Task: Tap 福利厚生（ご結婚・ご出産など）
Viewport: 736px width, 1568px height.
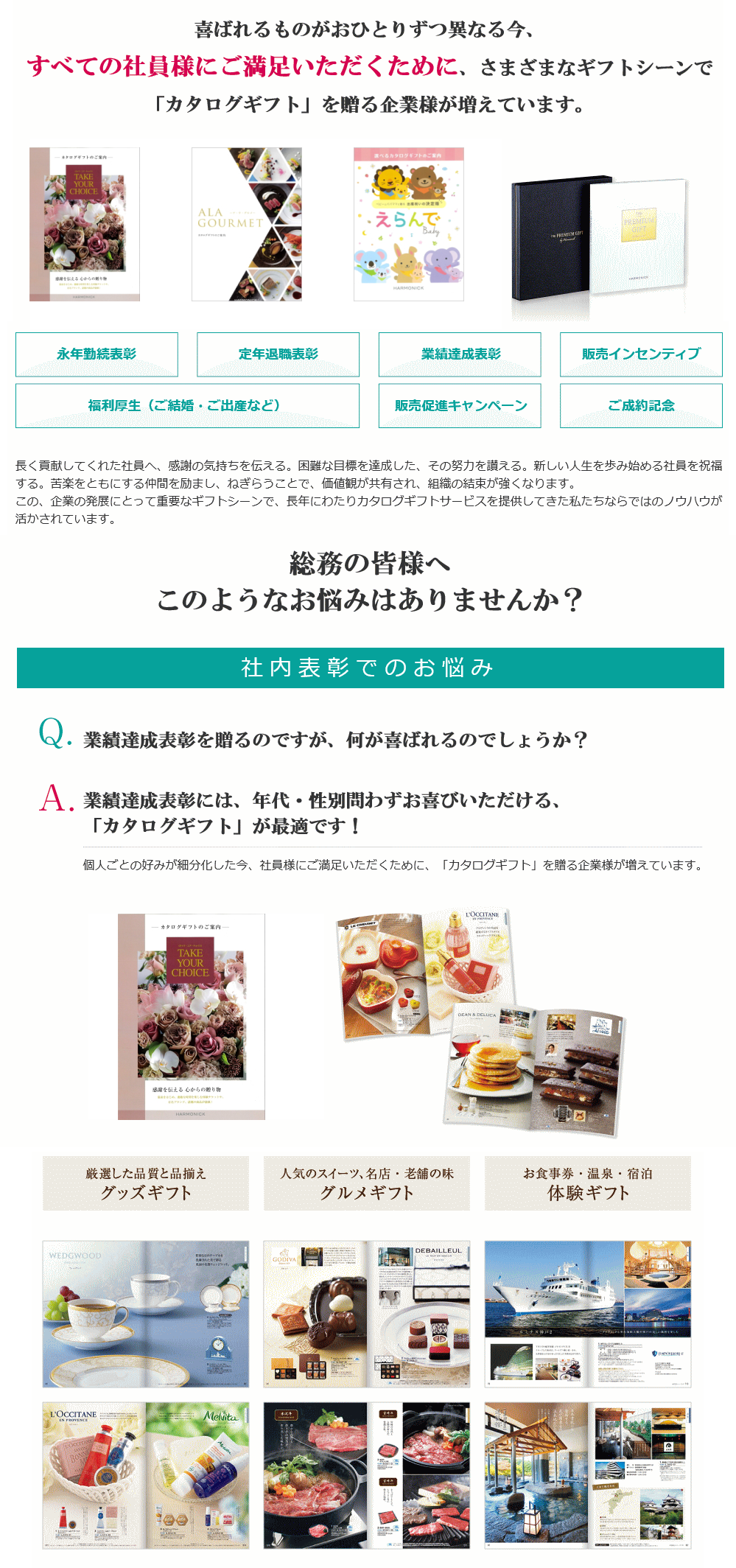Action: [x=187, y=405]
